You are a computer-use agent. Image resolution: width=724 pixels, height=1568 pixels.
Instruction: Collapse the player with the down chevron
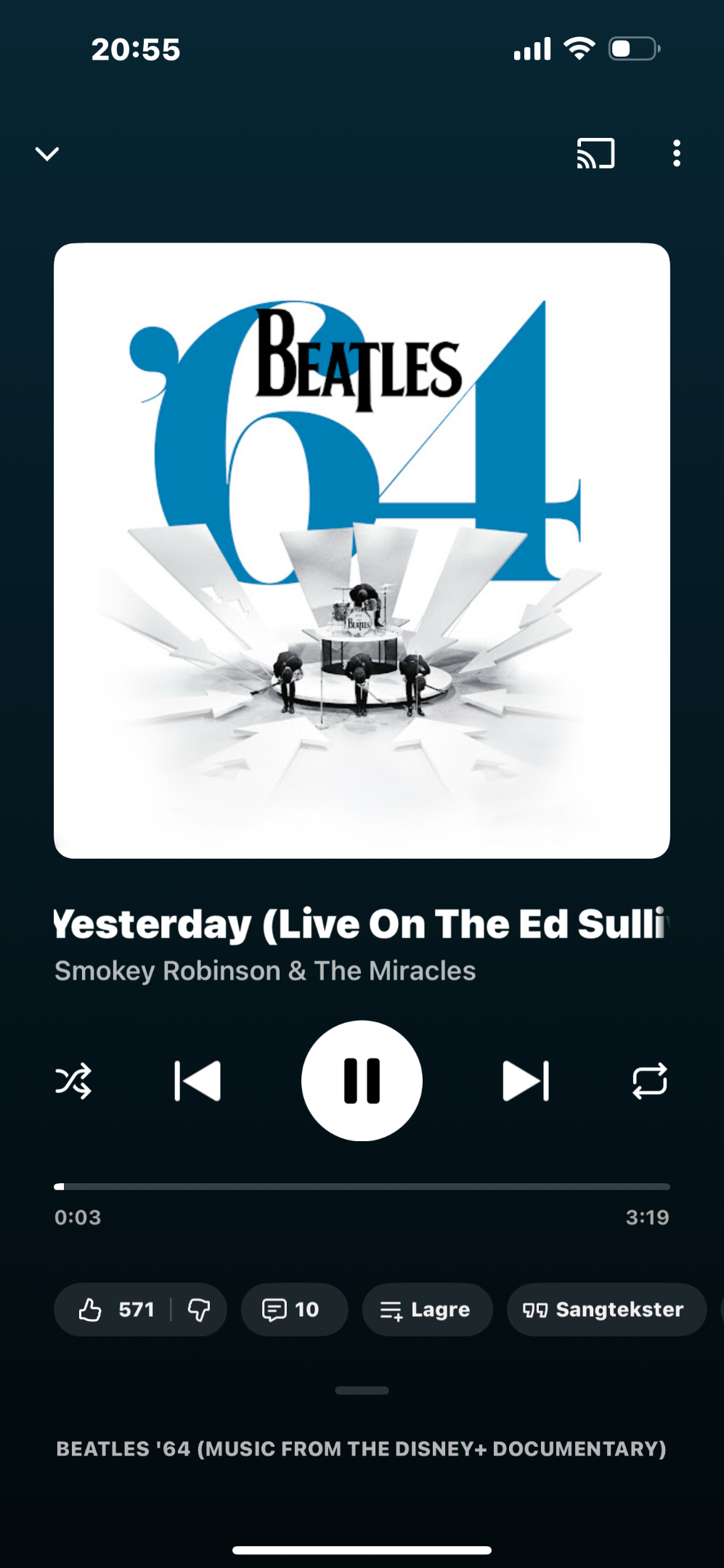[x=47, y=154]
